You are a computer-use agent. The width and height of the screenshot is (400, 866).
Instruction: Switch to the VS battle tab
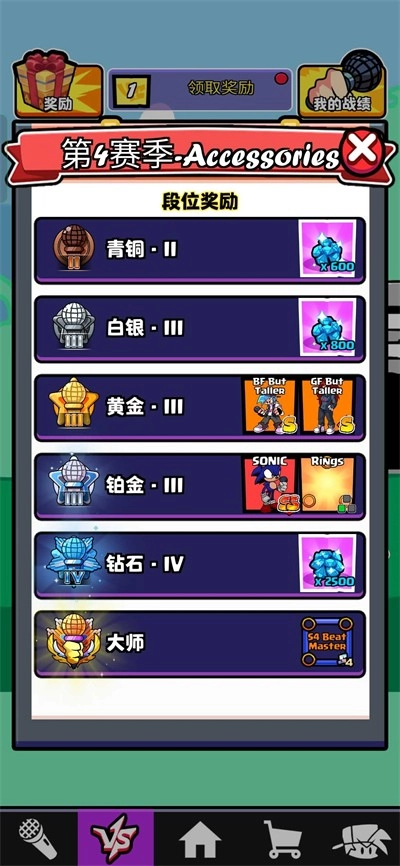pyautogui.click(x=115, y=838)
